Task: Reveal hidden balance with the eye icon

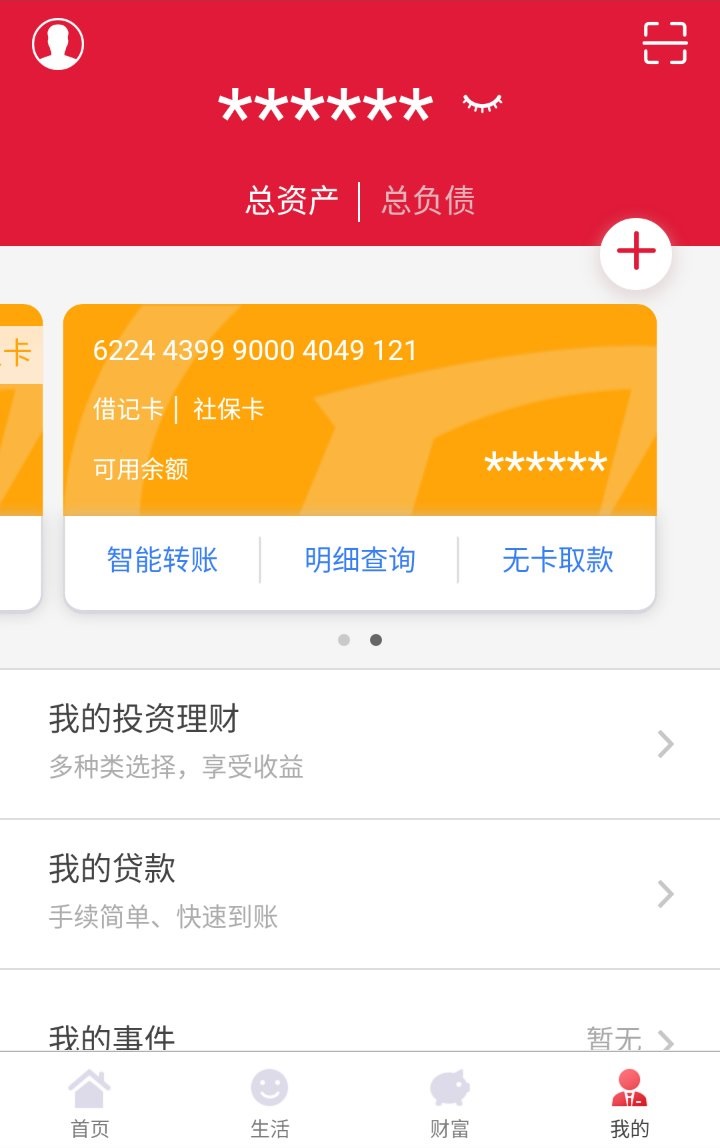Action: tap(482, 104)
